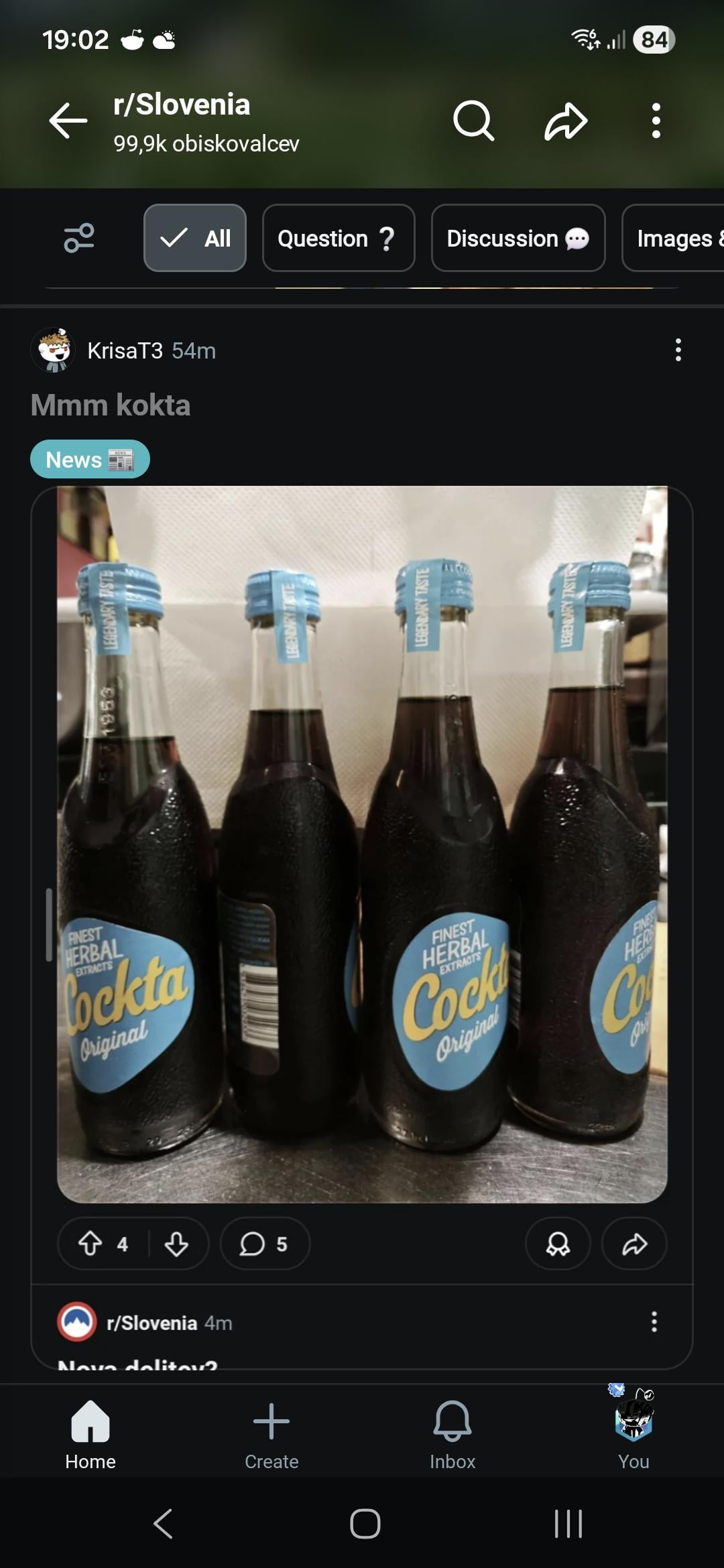The height and width of the screenshot is (1568, 724).
Task: Open the community overflow menu
Action: point(656,121)
